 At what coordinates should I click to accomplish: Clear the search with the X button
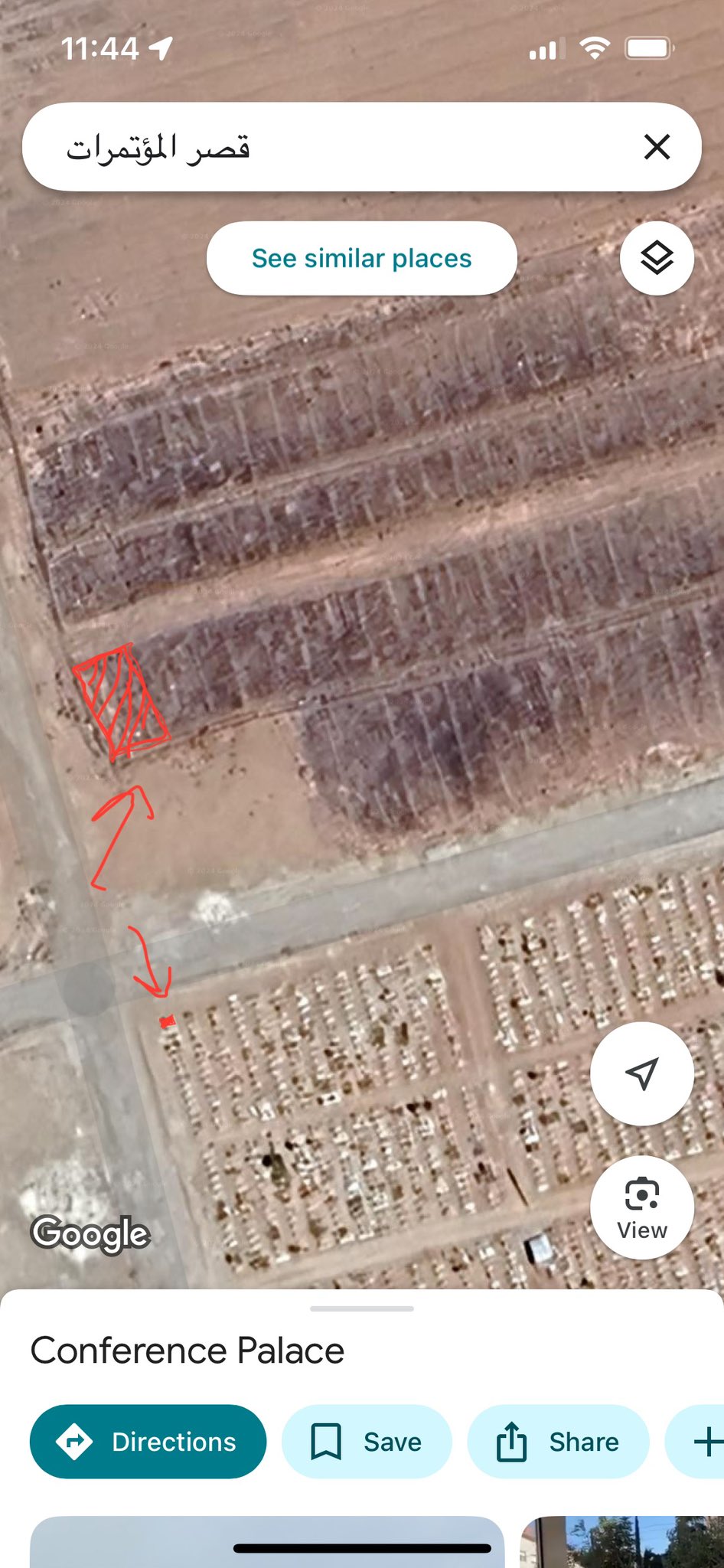point(657,146)
